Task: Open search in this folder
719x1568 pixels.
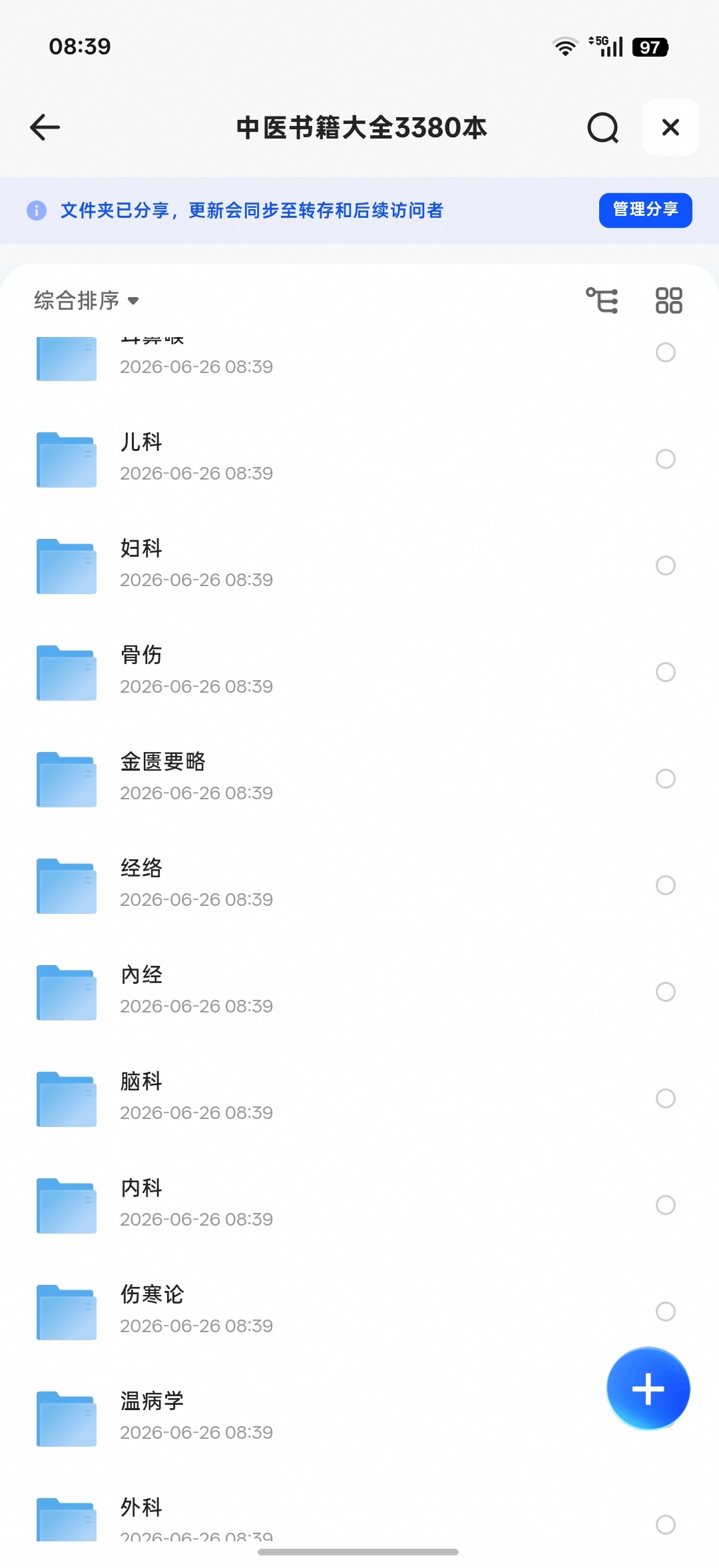Action: [603, 127]
